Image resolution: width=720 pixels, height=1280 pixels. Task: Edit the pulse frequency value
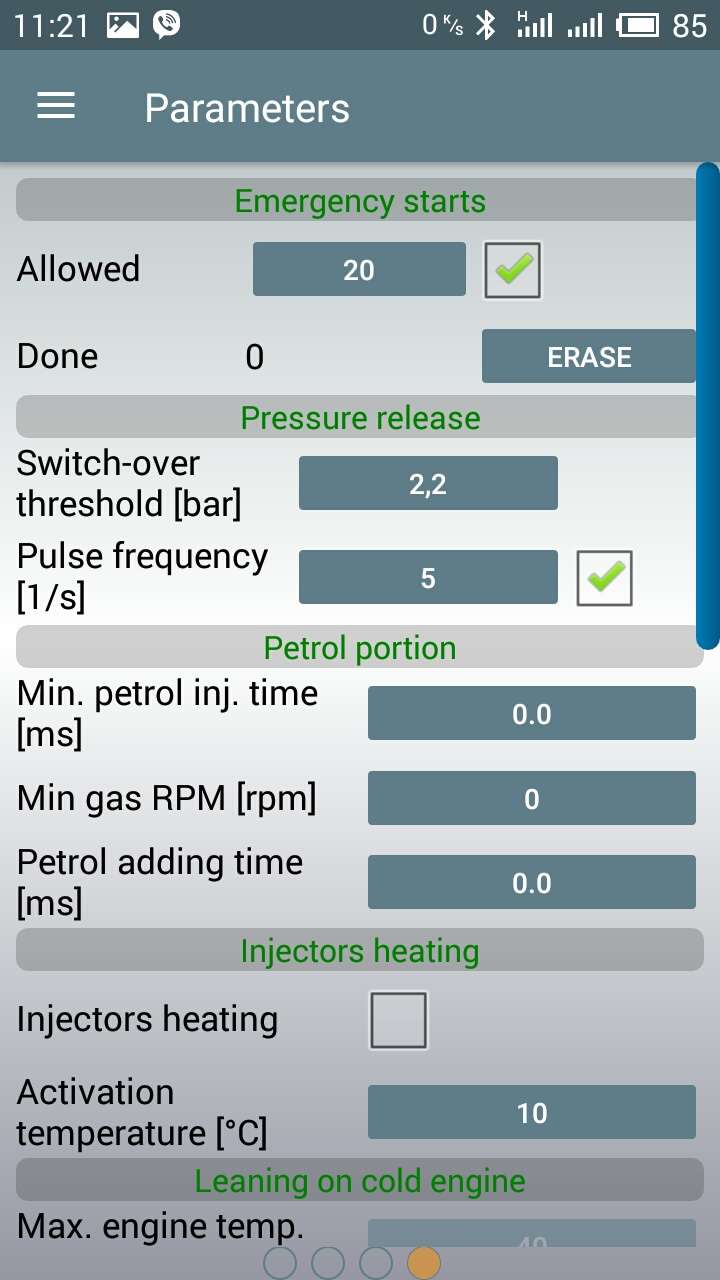(428, 577)
